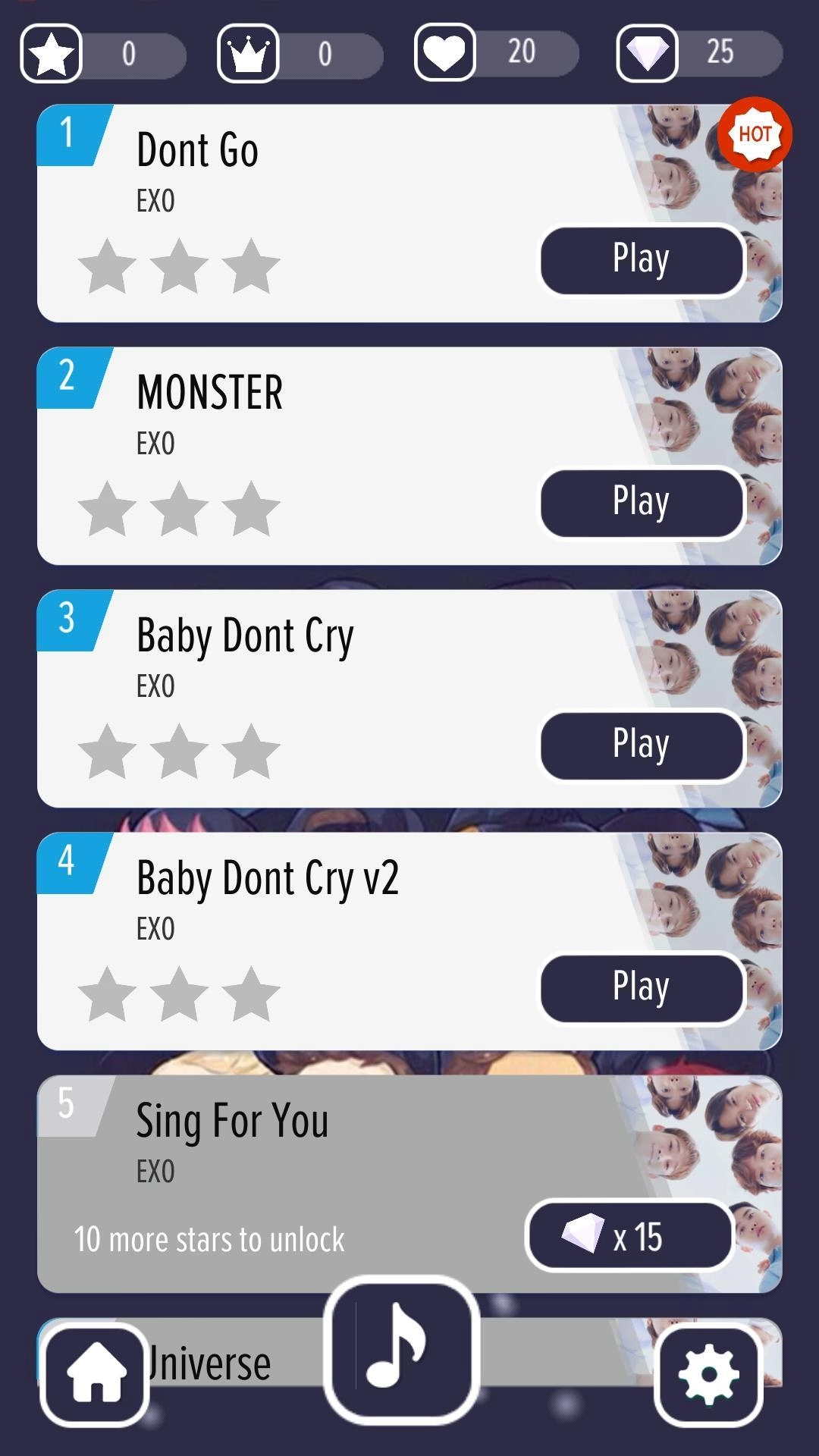Tap the hearts lives icon
The height and width of the screenshot is (1456, 819).
coord(445,52)
